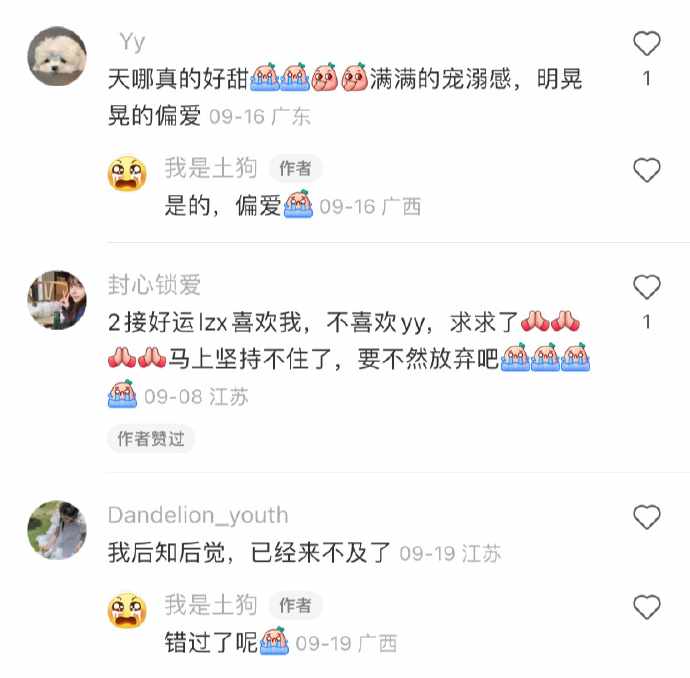Tap 我是土狗's avatar beside "是的，偏爱"
This screenshot has height=678, width=690.
(x=128, y=174)
